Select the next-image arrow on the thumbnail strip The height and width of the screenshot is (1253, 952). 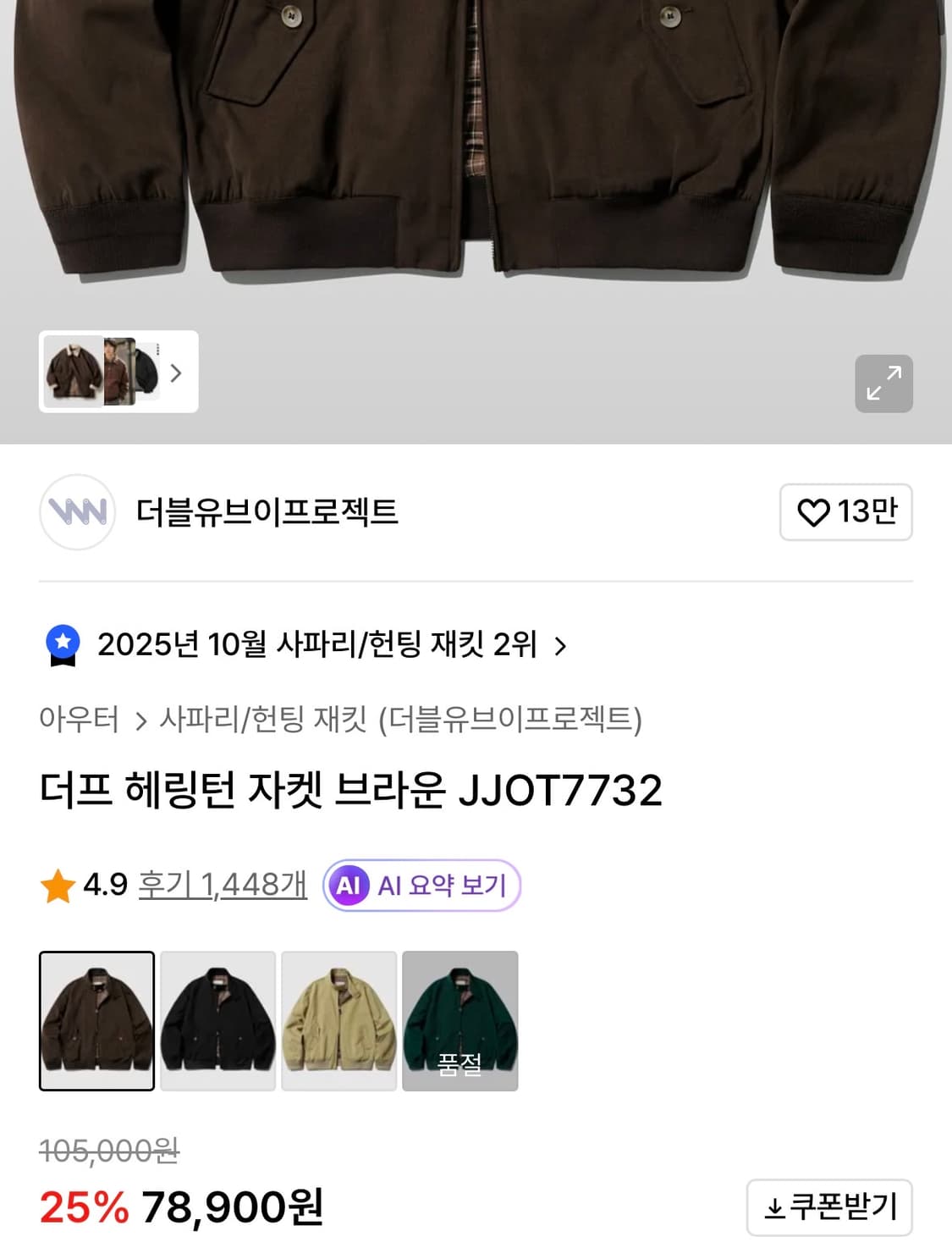(175, 373)
